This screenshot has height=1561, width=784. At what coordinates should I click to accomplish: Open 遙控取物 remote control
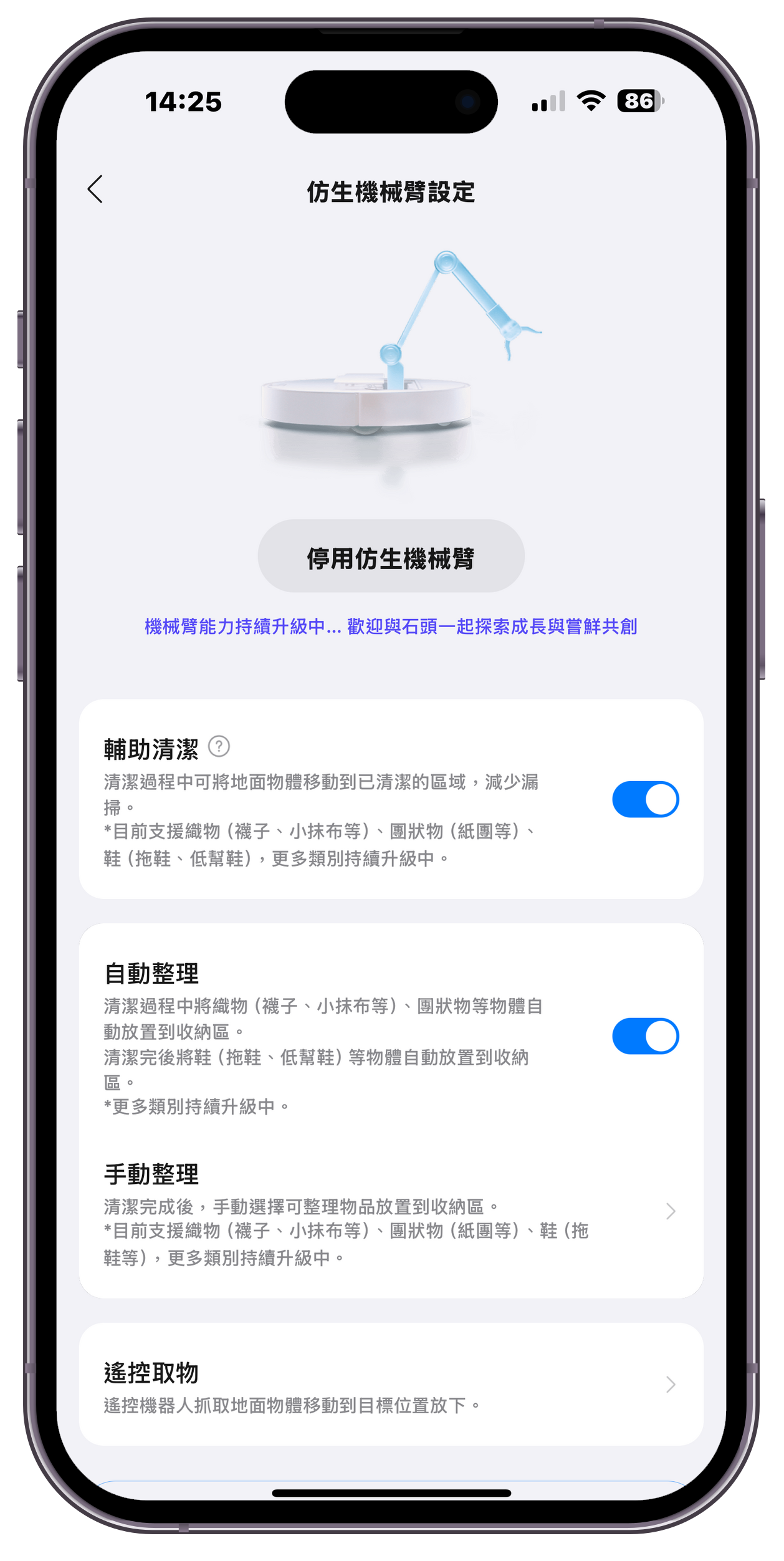coord(391,1385)
